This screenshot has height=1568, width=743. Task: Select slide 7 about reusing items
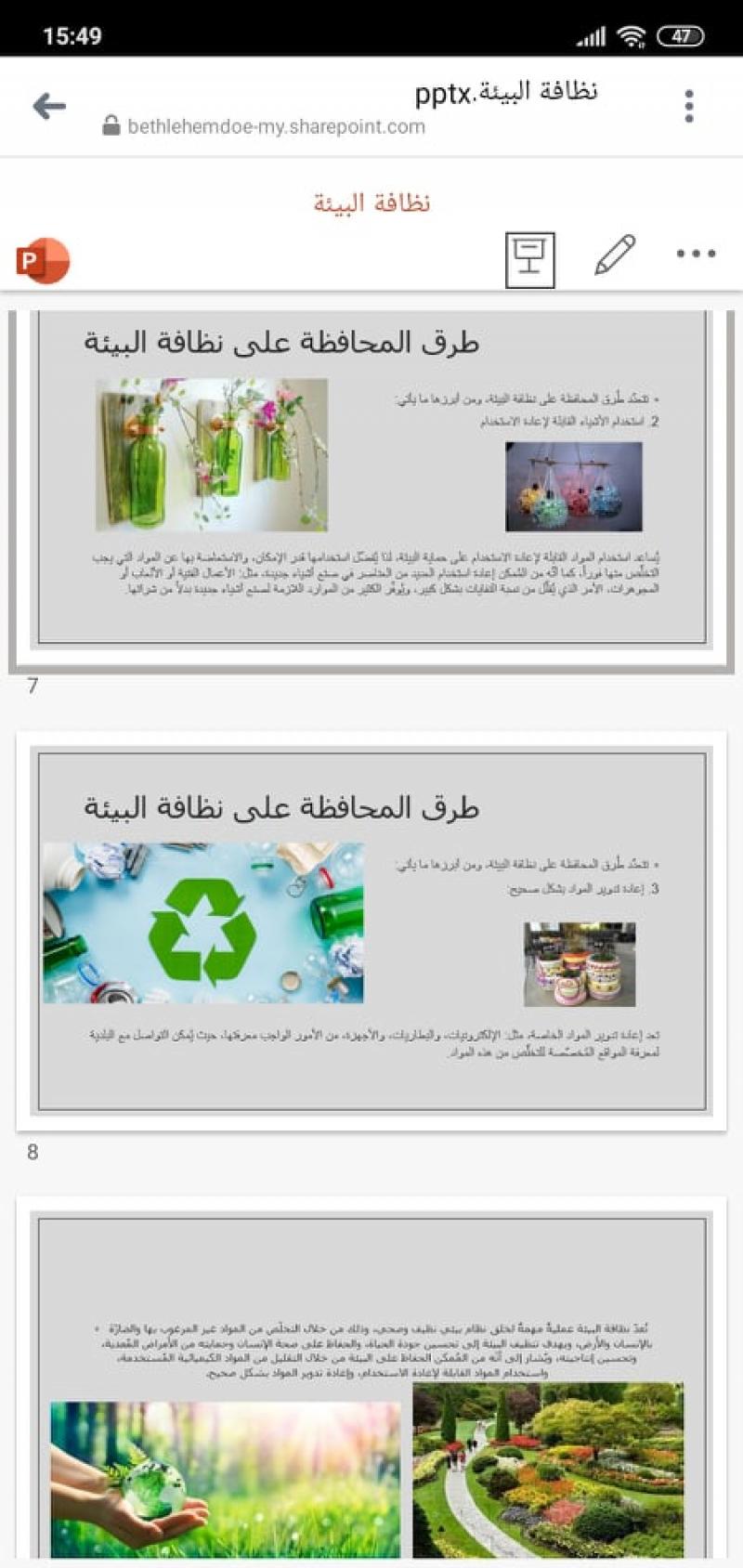(371, 483)
